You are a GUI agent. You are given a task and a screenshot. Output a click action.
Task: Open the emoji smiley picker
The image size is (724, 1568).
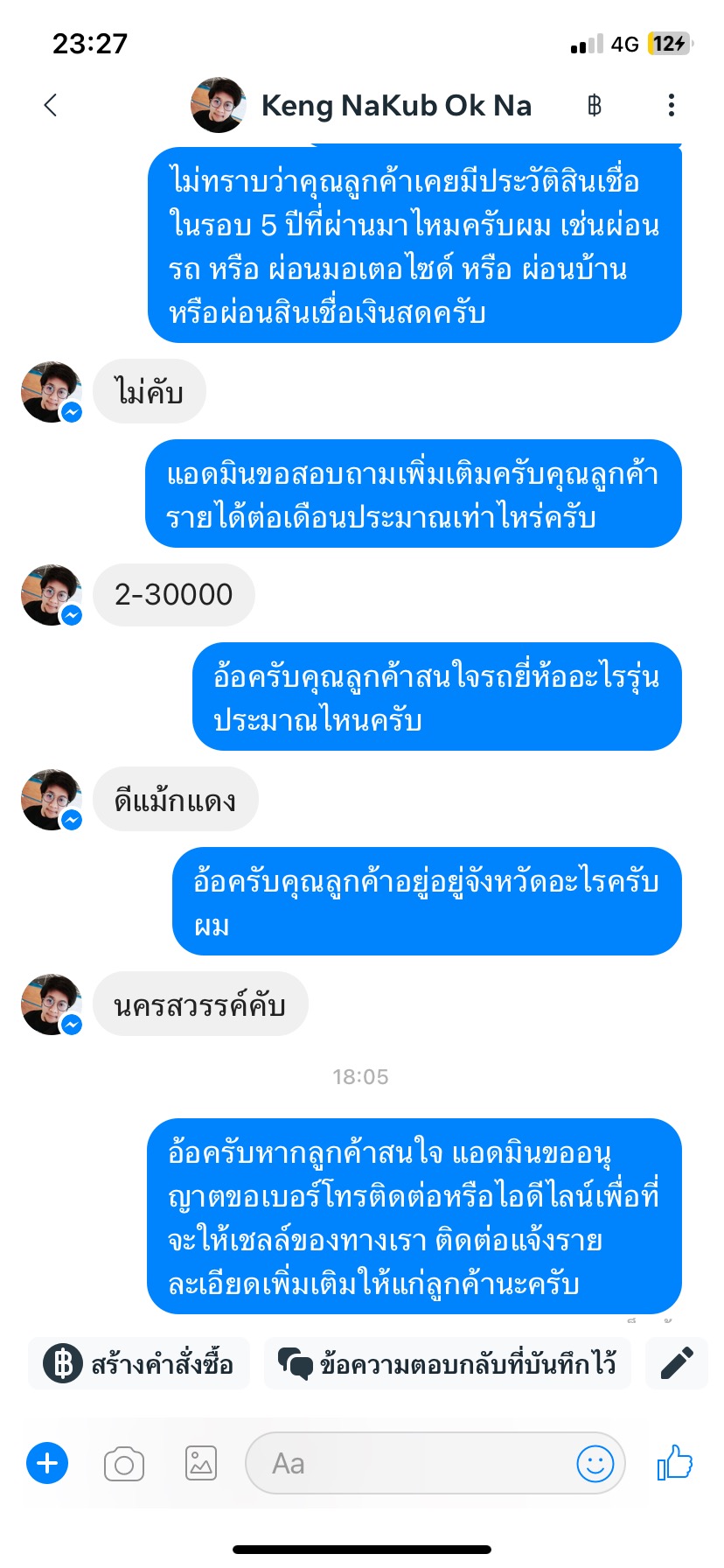click(595, 1463)
